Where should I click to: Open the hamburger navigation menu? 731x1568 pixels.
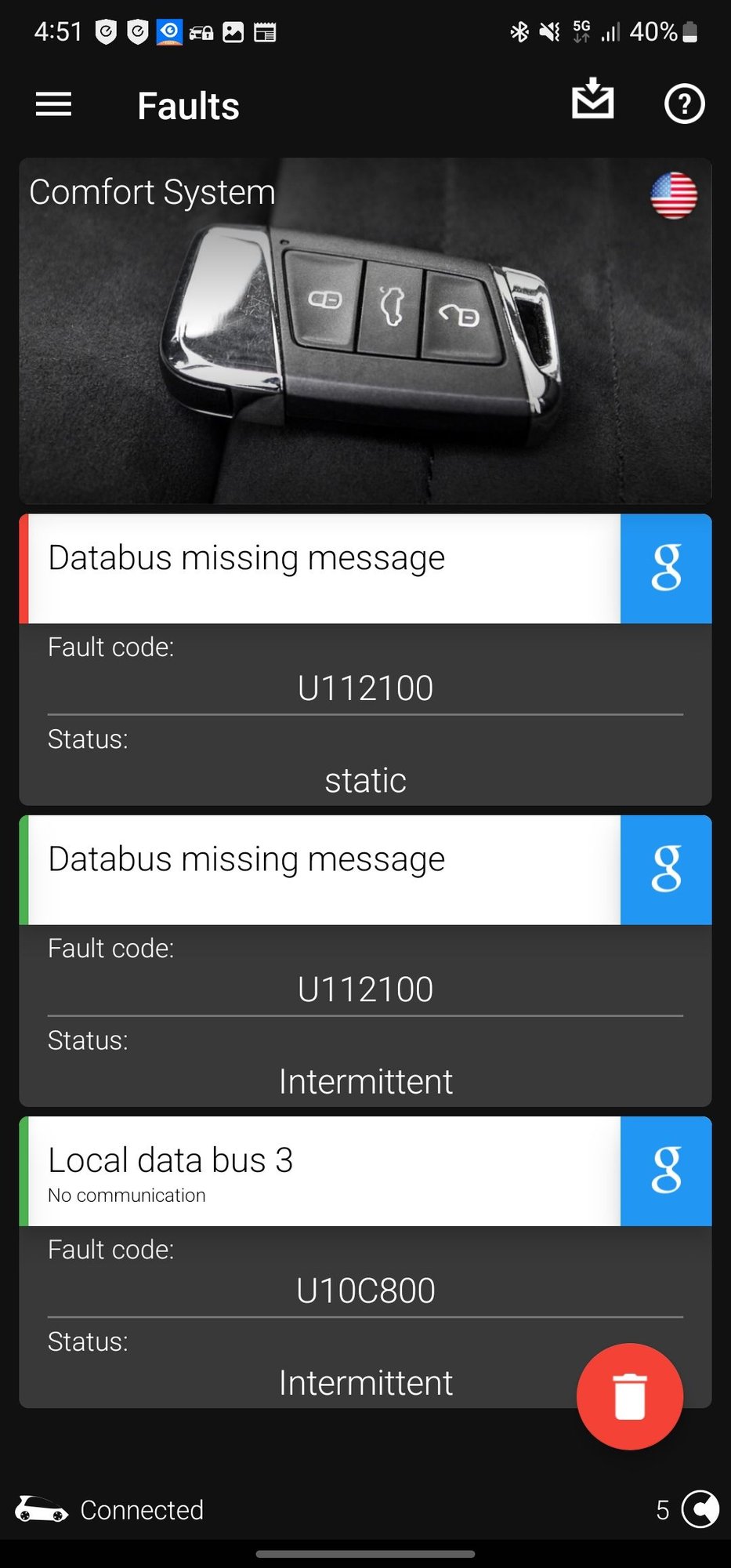tap(53, 104)
